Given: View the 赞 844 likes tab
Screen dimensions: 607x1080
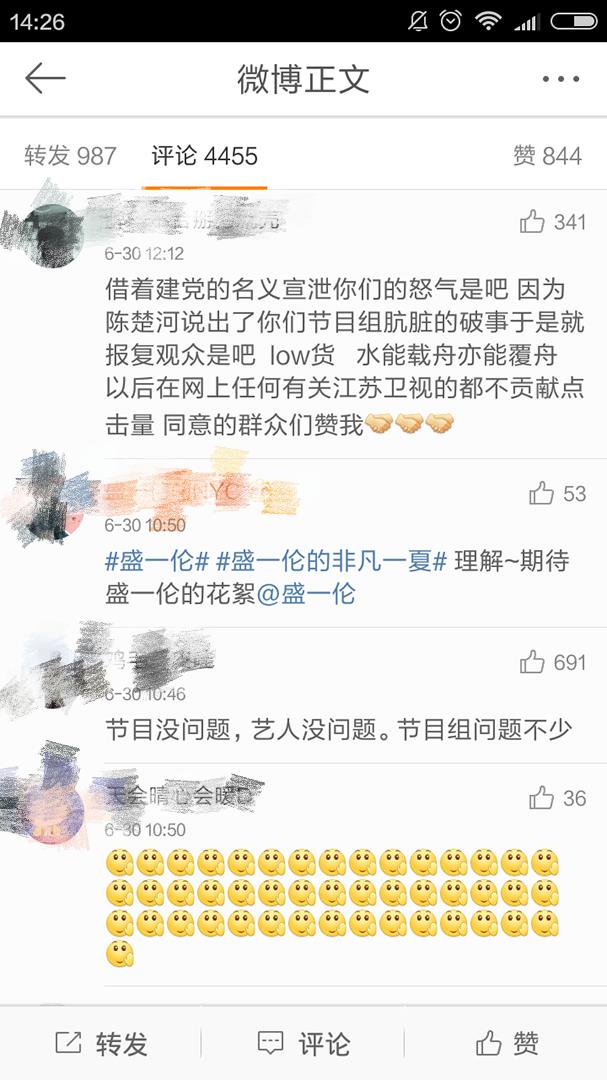Looking at the screenshot, I should coord(547,156).
